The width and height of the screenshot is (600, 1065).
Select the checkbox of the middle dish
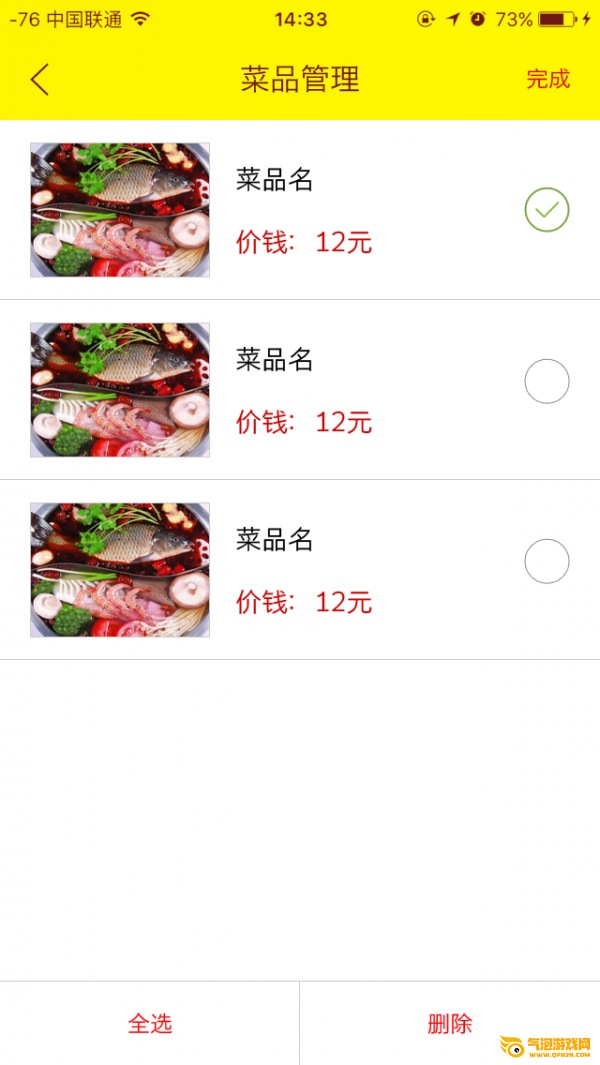click(547, 381)
